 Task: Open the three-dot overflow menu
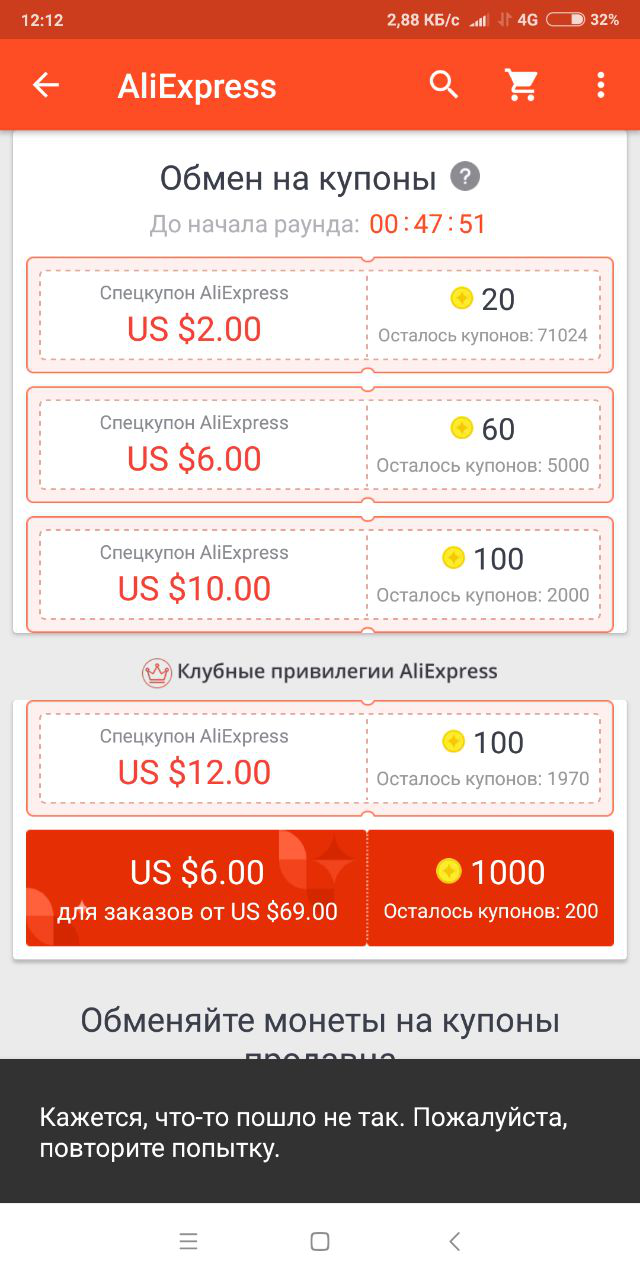pyautogui.click(x=600, y=86)
